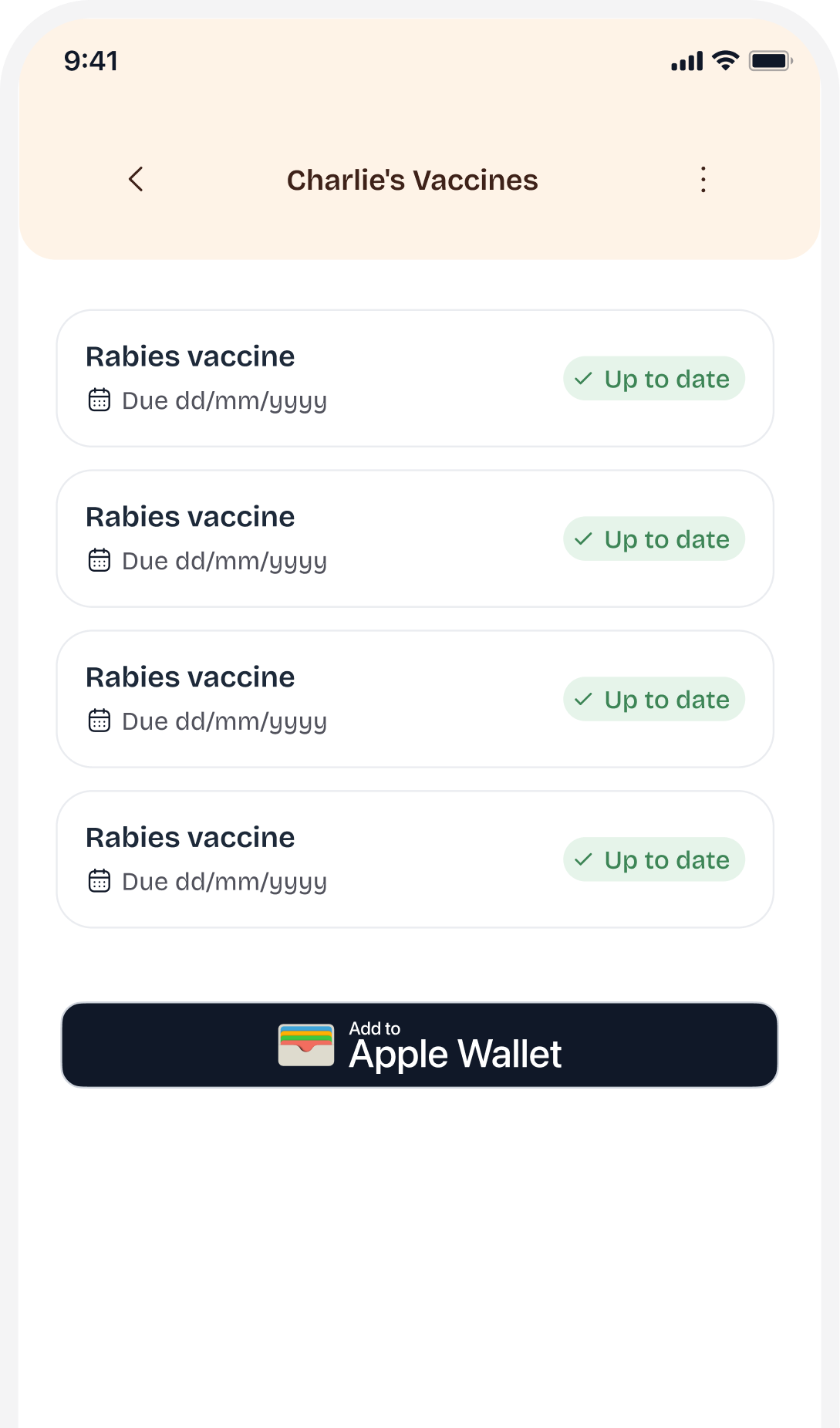The image size is (840, 1428).
Task: Tap the cellular signal bars indicator
Action: point(687,59)
